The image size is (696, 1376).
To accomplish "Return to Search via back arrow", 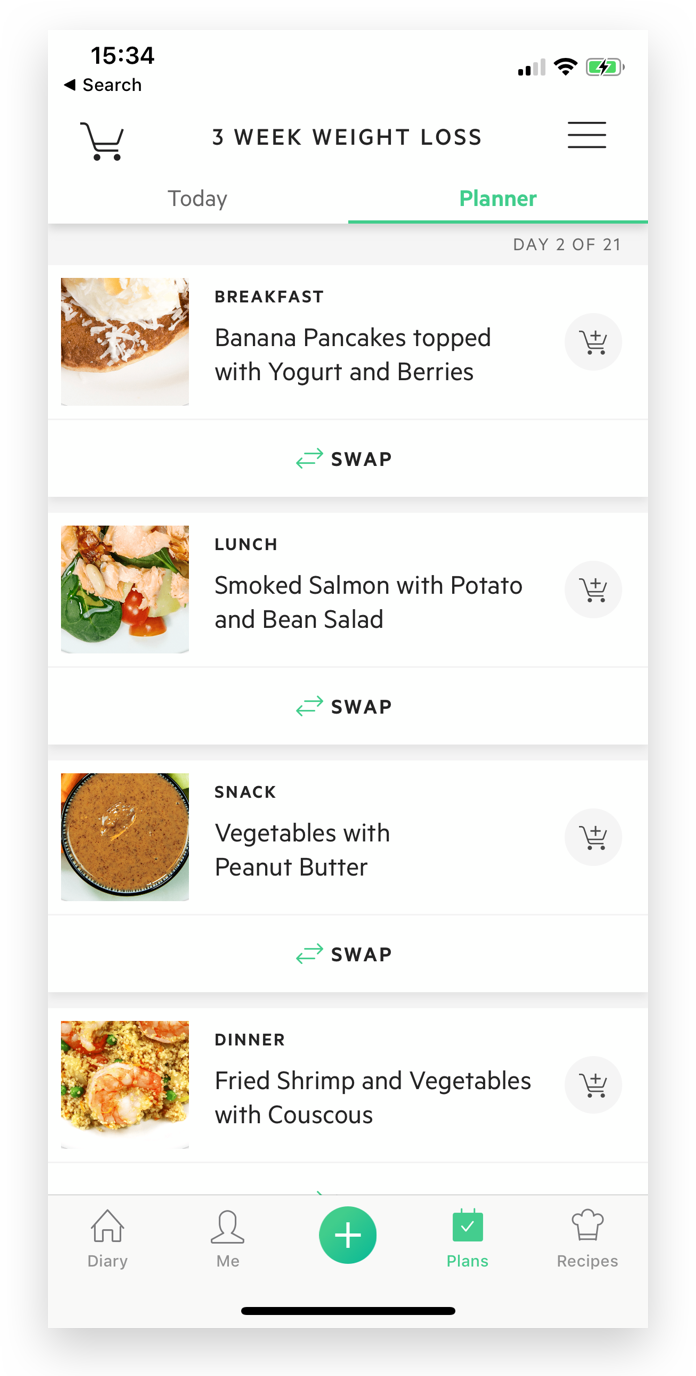I will point(102,85).
